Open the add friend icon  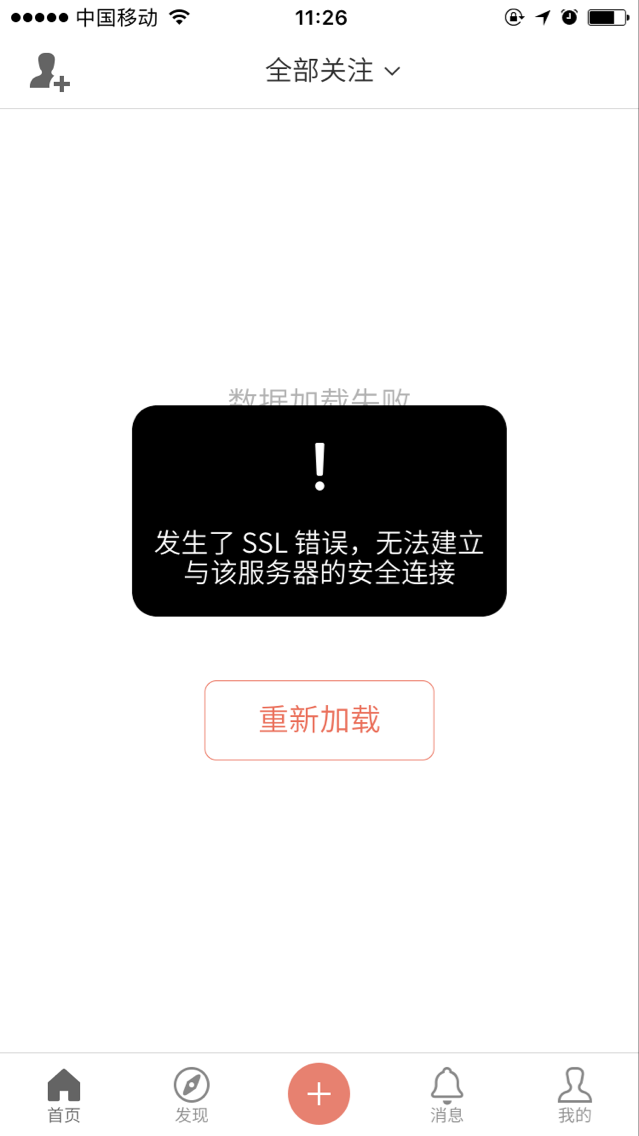(x=48, y=72)
